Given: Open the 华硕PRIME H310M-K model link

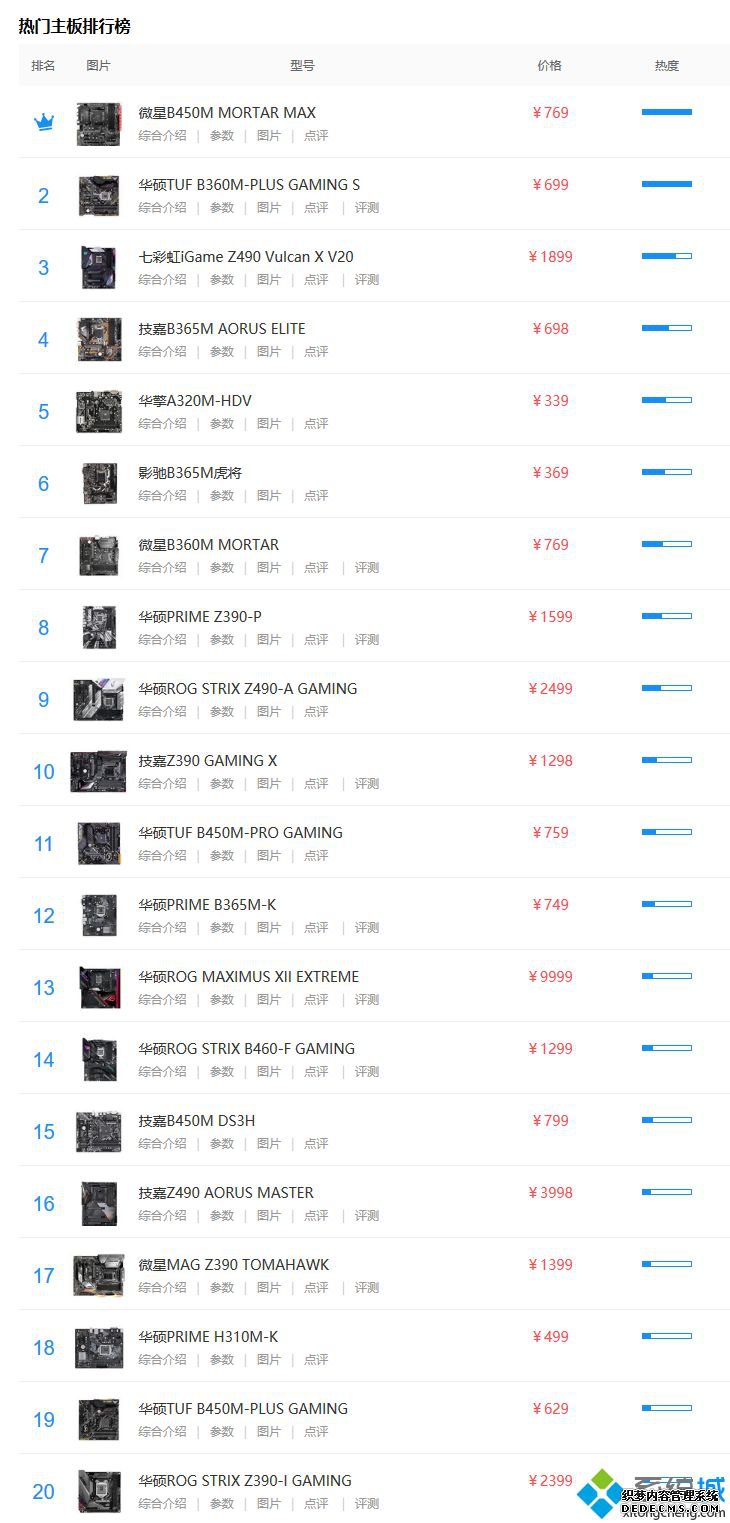Looking at the screenshot, I should [208, 1337].
